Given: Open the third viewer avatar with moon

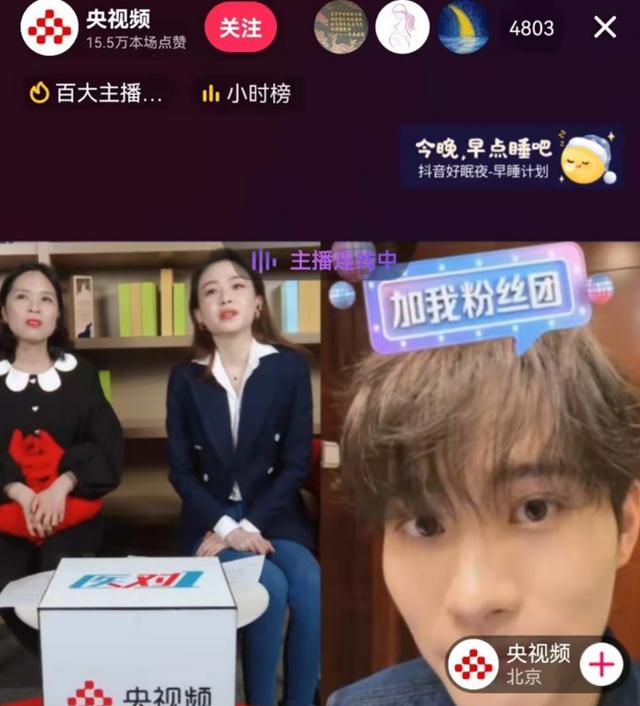Looking at the screenshot, I should 464,27.
